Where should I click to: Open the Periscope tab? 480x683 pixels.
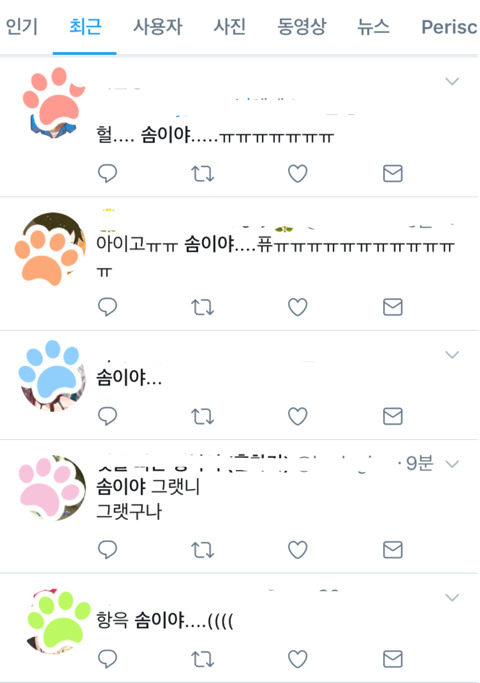click(x=450, y=27)
